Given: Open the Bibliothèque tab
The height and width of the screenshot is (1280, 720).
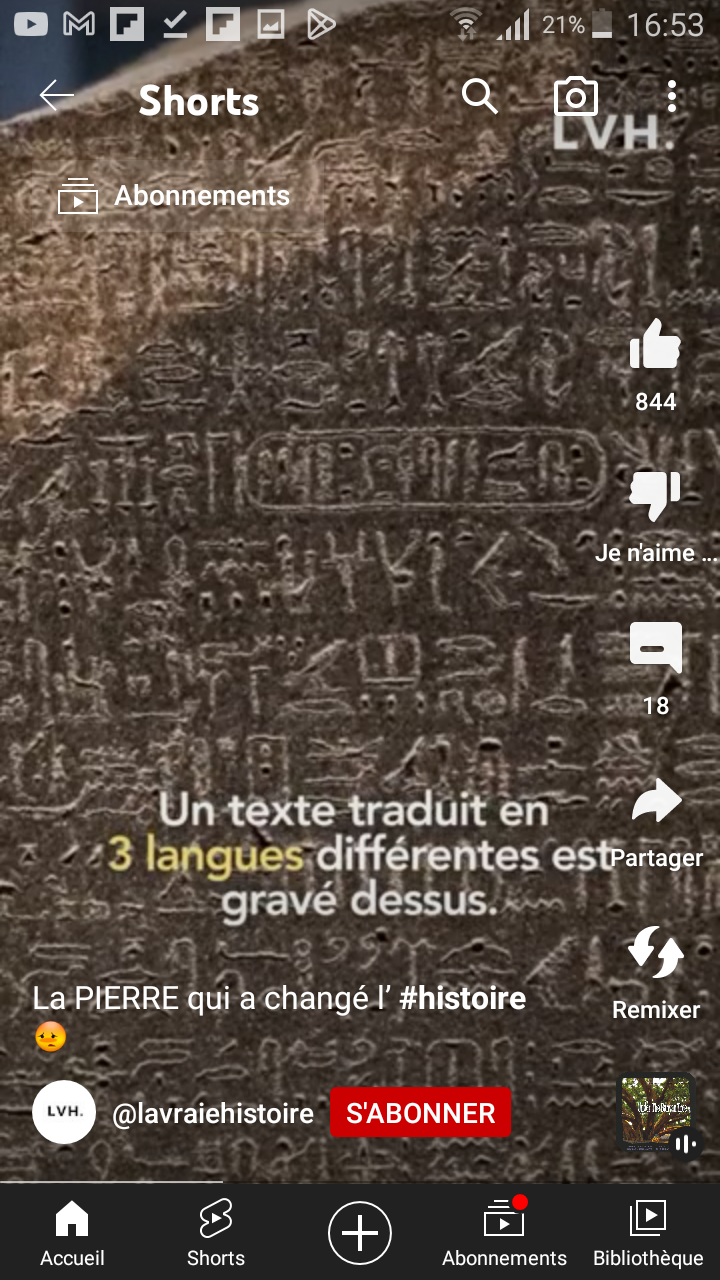Looking at the screenshot, I should (x=648, y=1234).
